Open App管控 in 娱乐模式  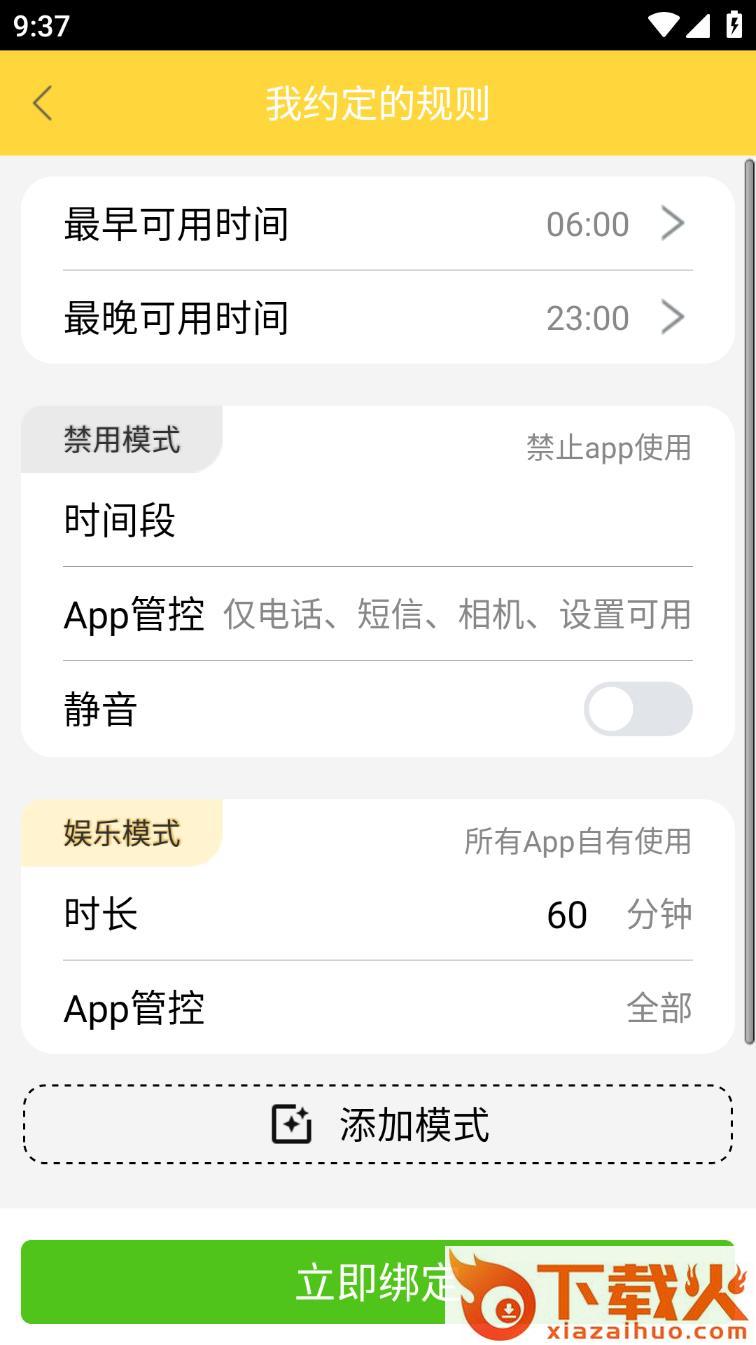[378, 1008]
